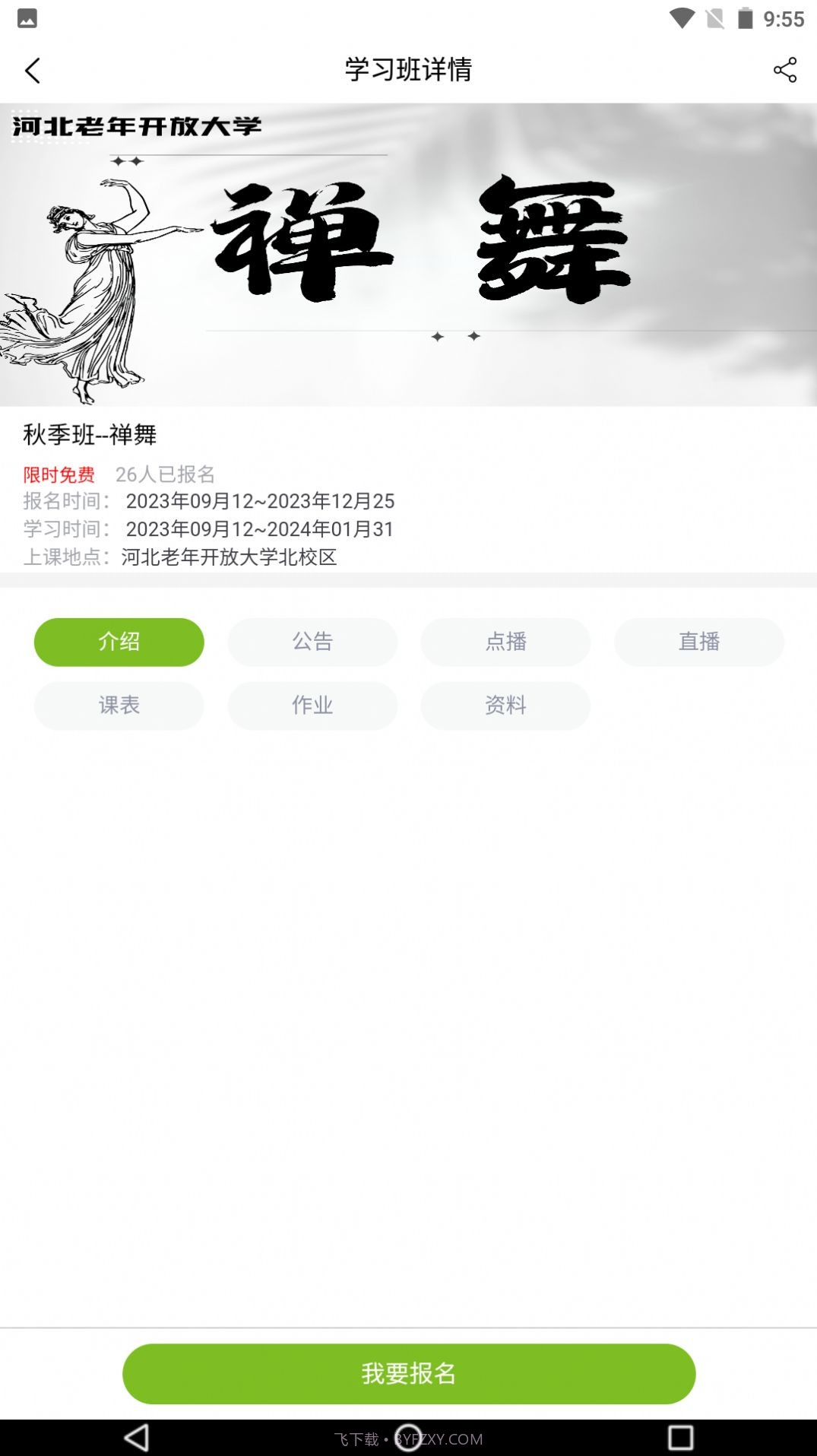The width and height of the screenshot is (817, 1456).
Task: Expand the course title 秋季班--禅舞
Action: 91,436
